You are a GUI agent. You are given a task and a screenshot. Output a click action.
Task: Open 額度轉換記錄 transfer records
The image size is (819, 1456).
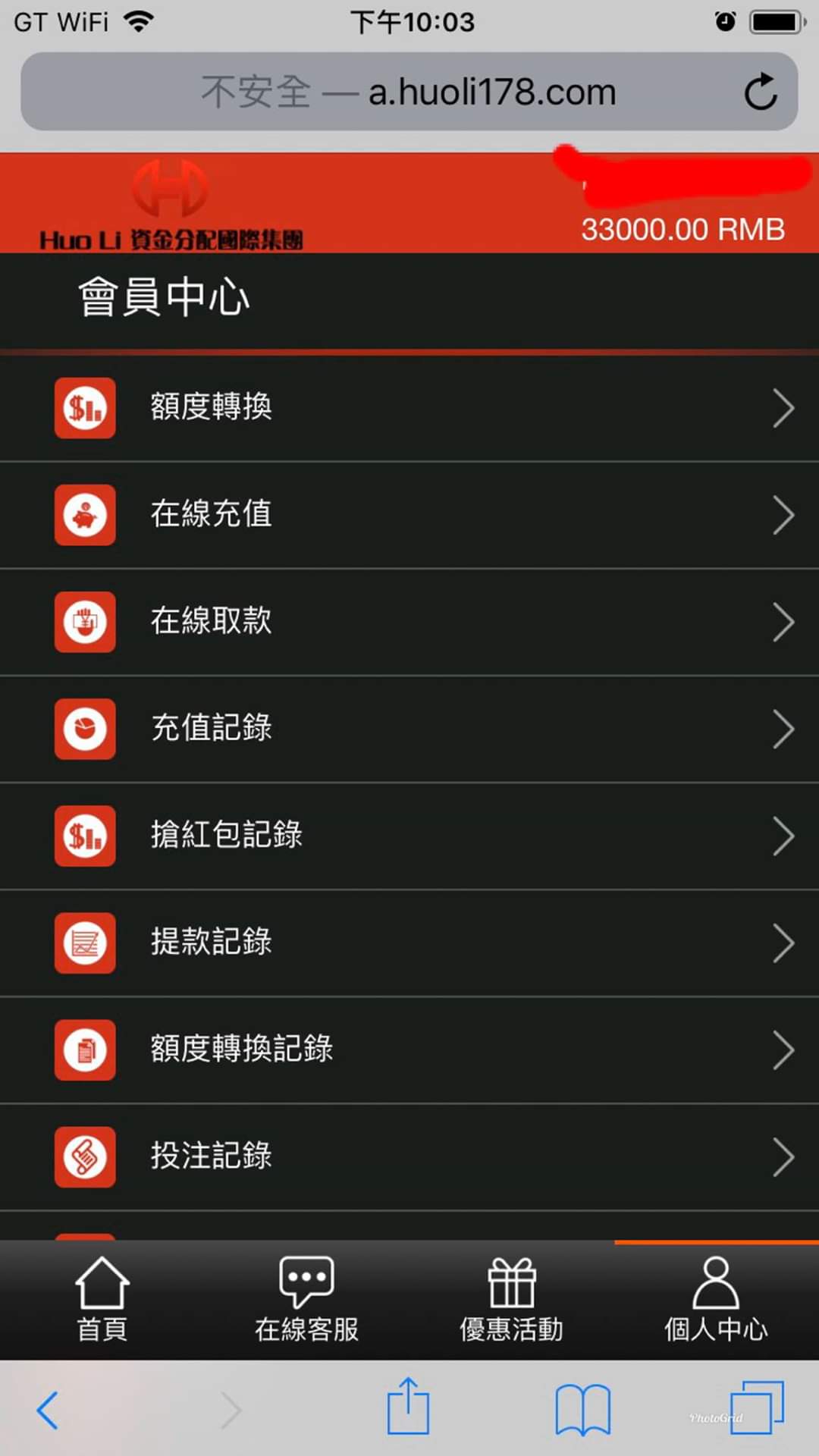(409, 1049)
